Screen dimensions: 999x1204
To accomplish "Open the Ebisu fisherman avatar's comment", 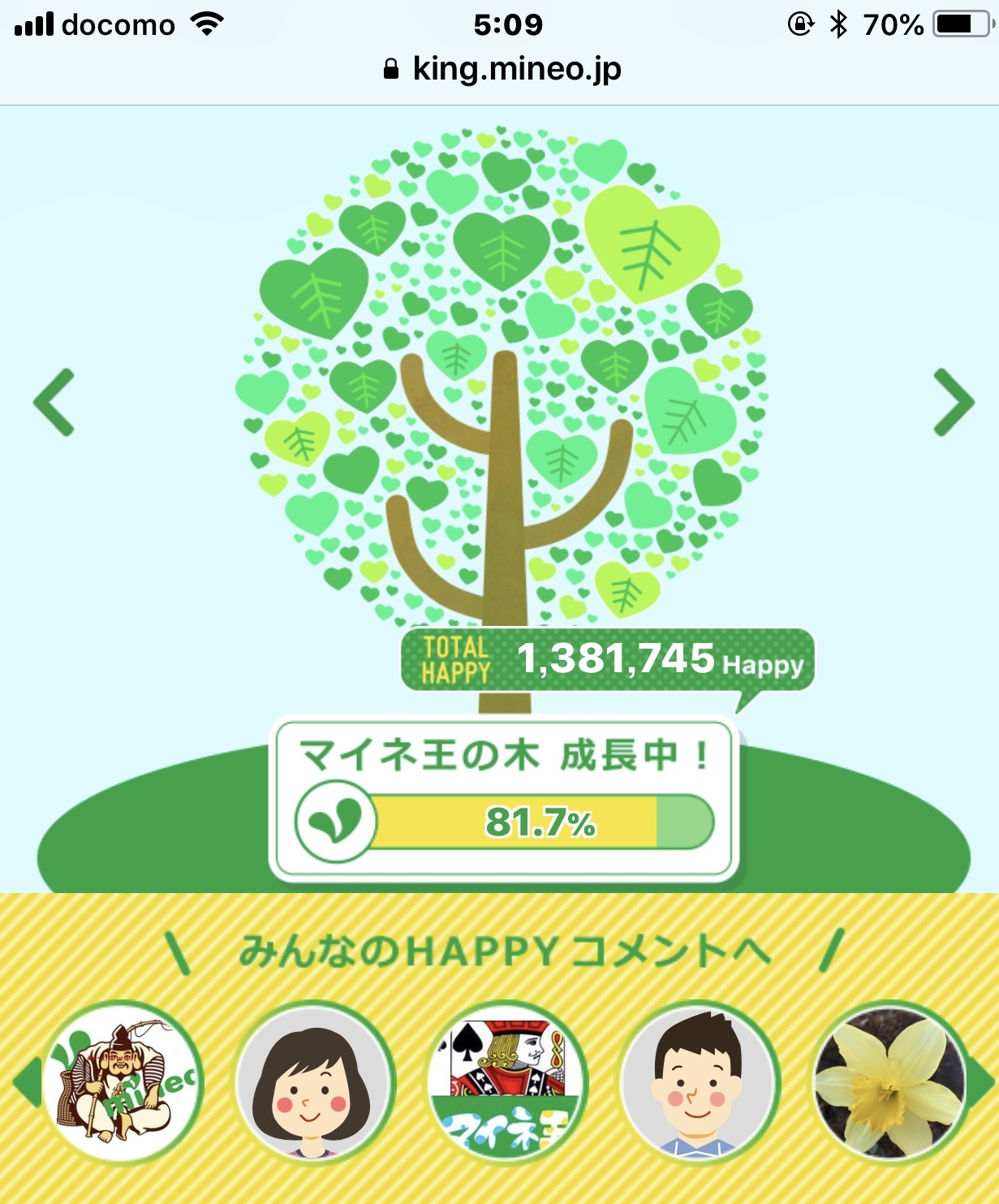I will coord(122,1083).
